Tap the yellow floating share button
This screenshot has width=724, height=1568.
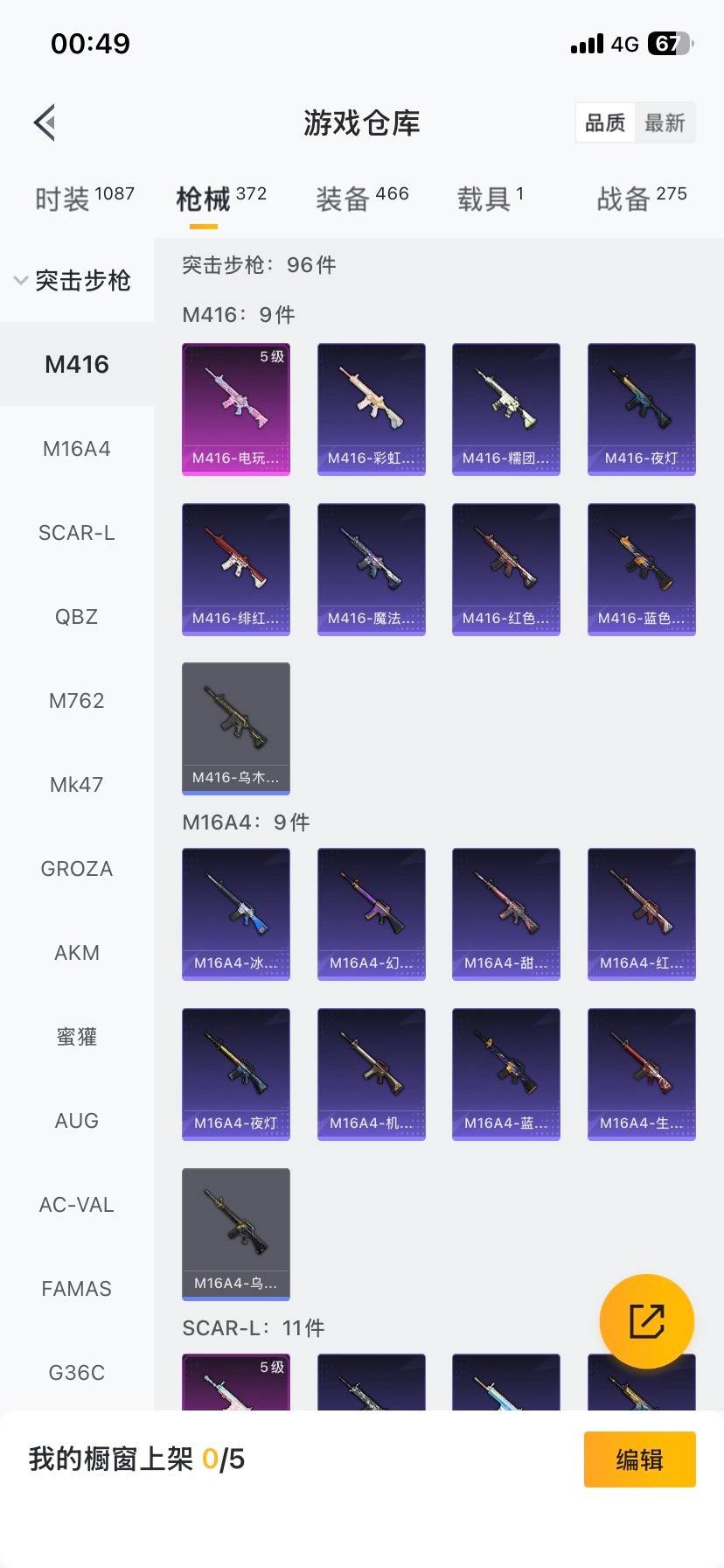click(646, 1321)
